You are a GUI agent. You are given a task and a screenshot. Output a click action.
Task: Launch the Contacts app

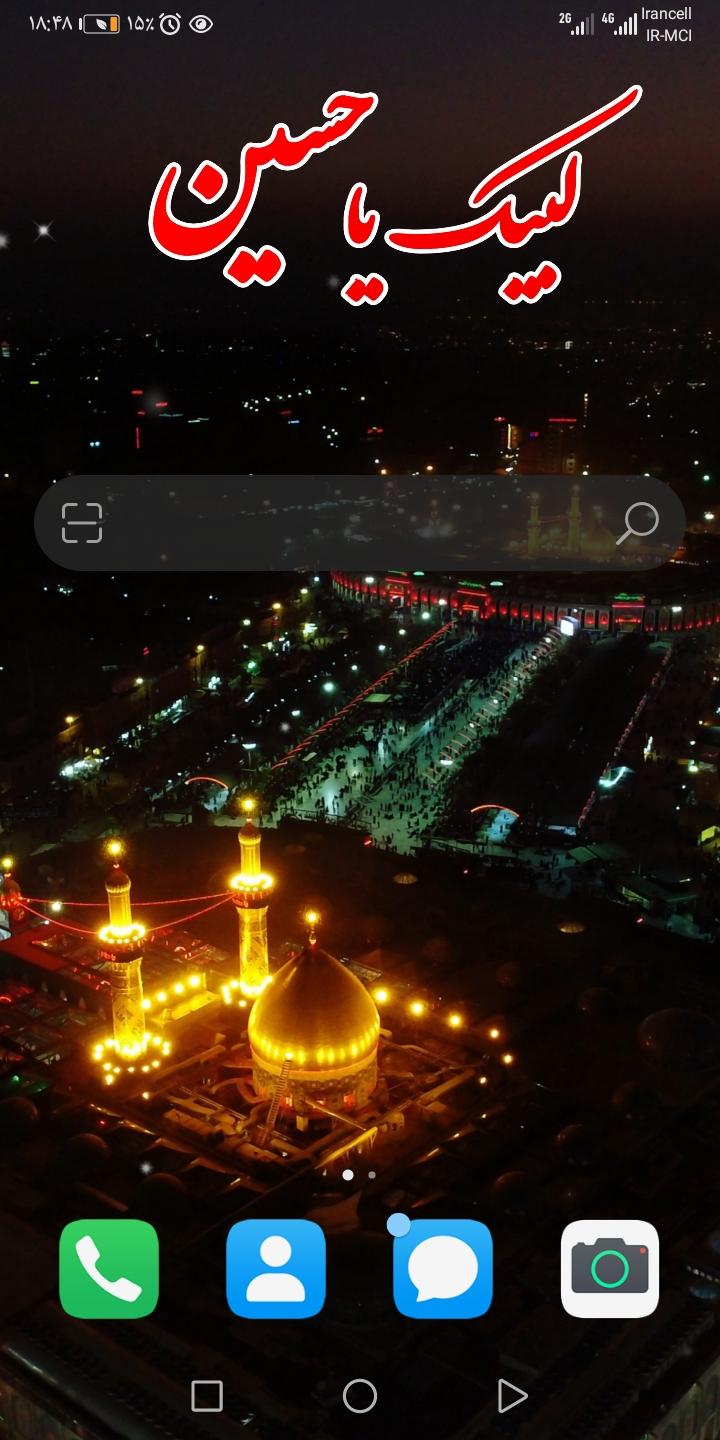tap(276, 1269)
